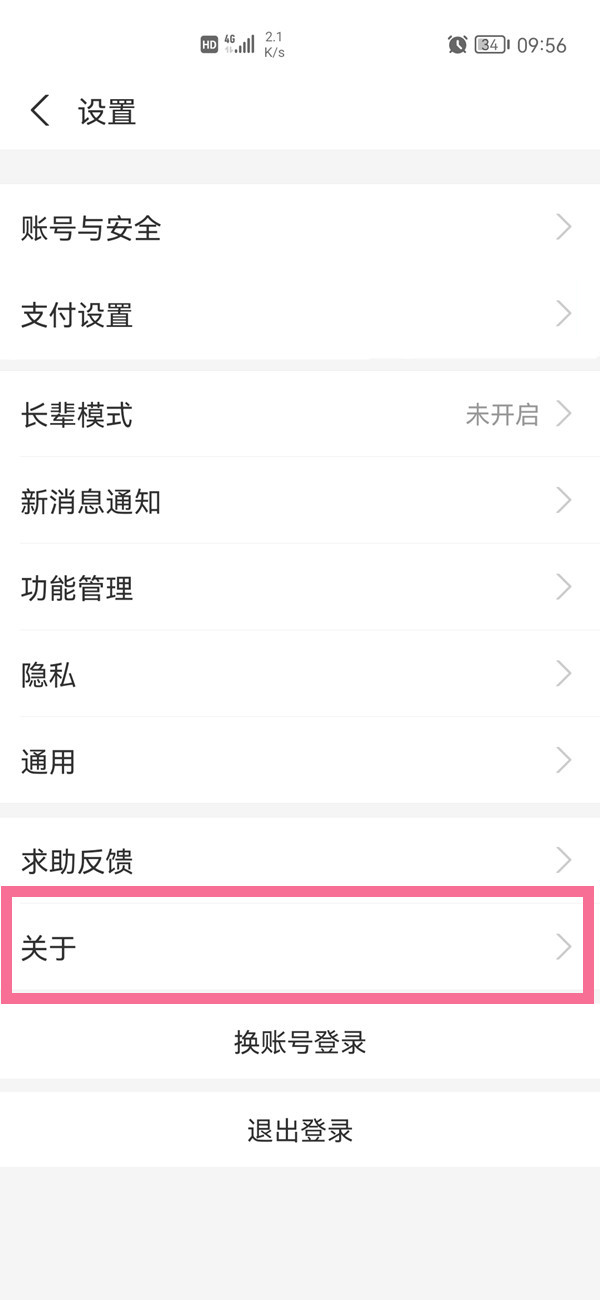Select 退出登录 to log out
The height and width of the screenshot is (1300, 600).
click(300, 1131)
